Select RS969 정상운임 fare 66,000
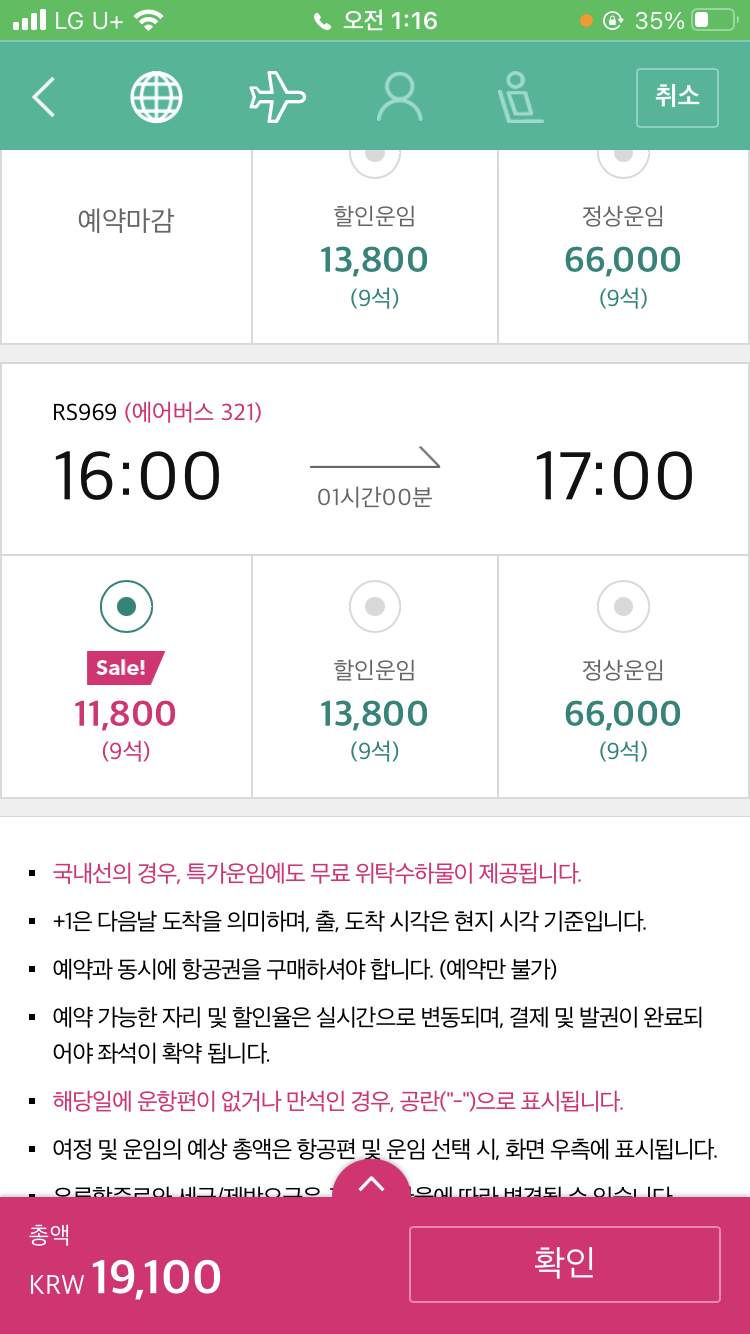Image resolution: width=750 pixels, height=1334 pixels. [x=623, y=607]
